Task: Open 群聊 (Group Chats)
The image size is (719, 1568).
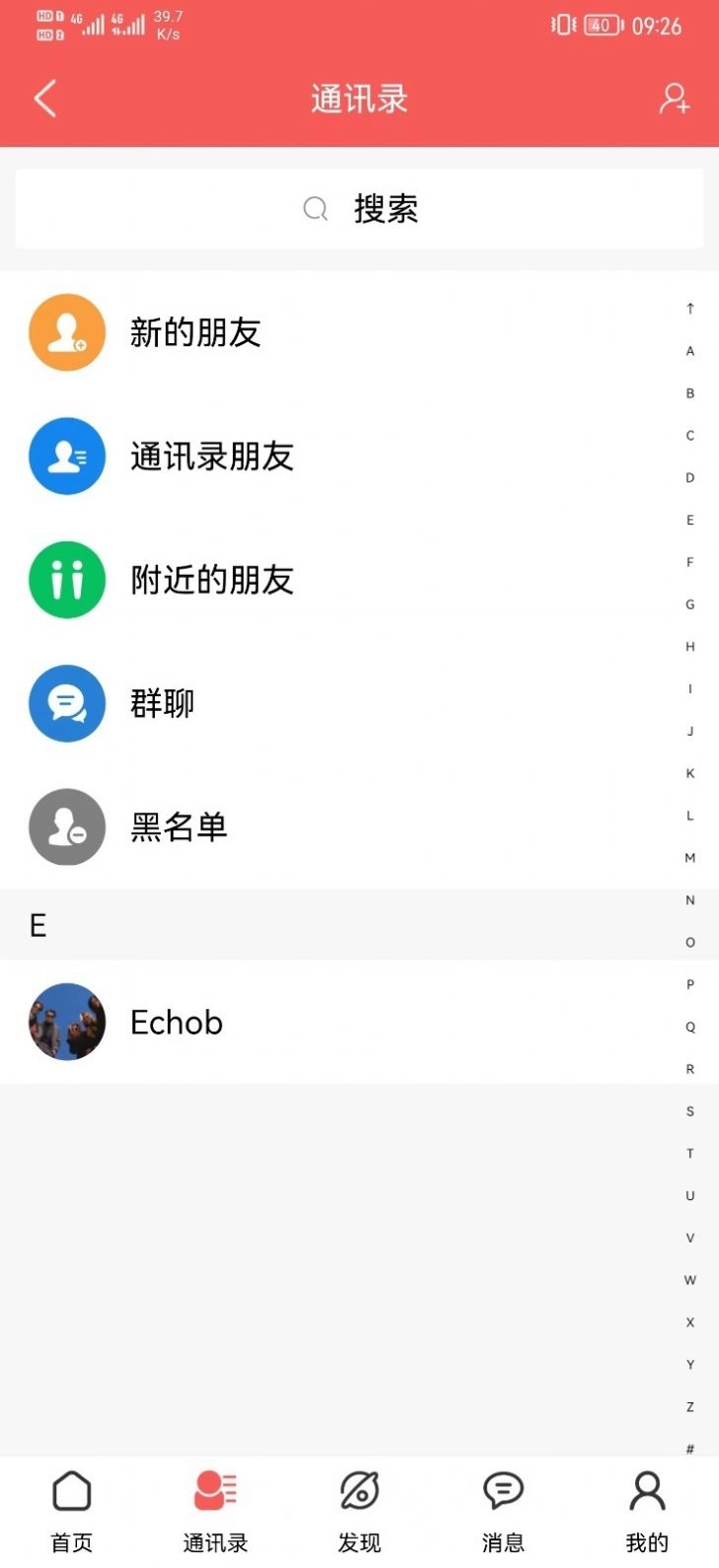Action: pos(163,703)
